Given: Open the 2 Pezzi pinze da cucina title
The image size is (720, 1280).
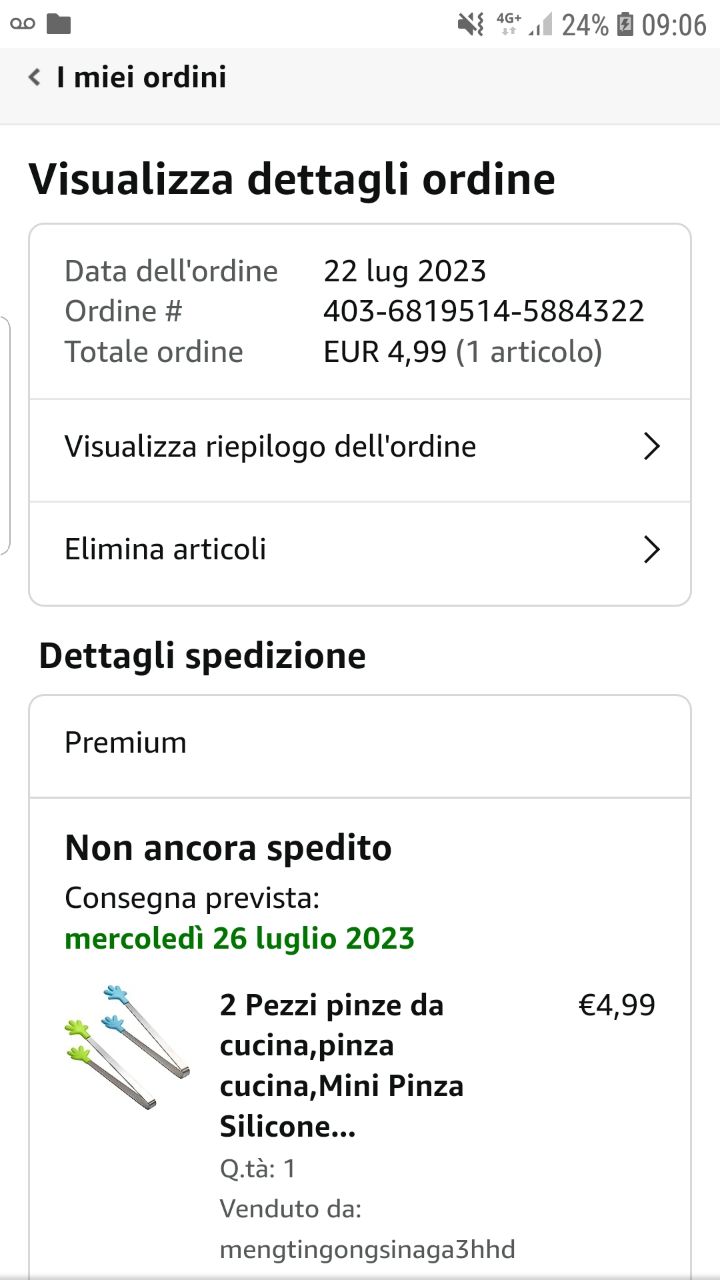Looking at the screenshot, I should pyautogui.click(x=342, y=1065).
